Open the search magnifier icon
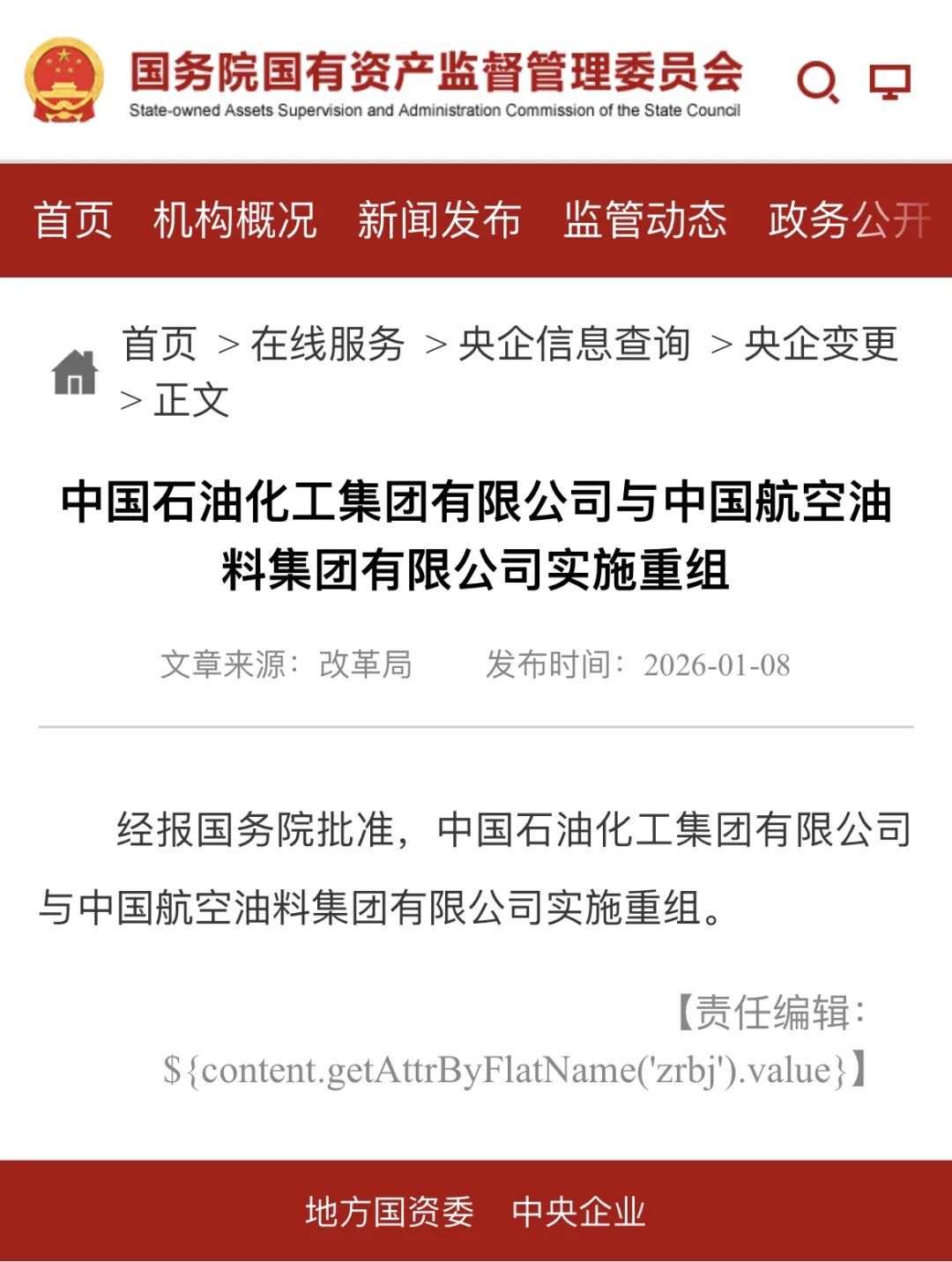The width and height of the screenshot is (952, 1262). click(x=817, y=83)
